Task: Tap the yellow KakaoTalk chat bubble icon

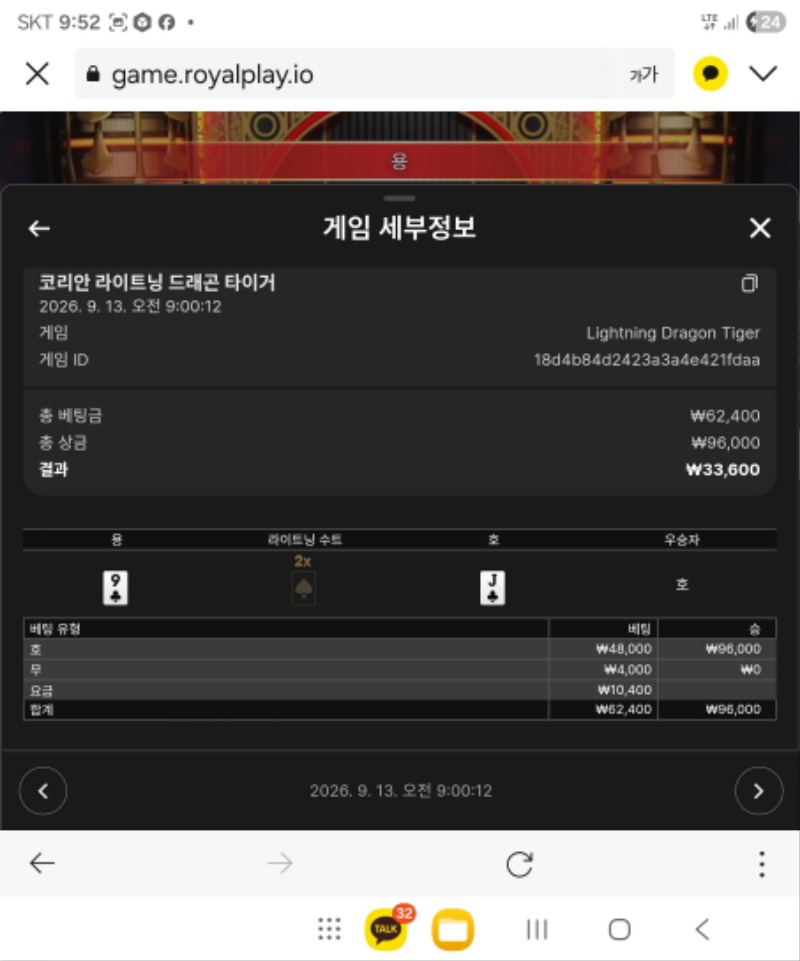Action: (x=710, y=74)
